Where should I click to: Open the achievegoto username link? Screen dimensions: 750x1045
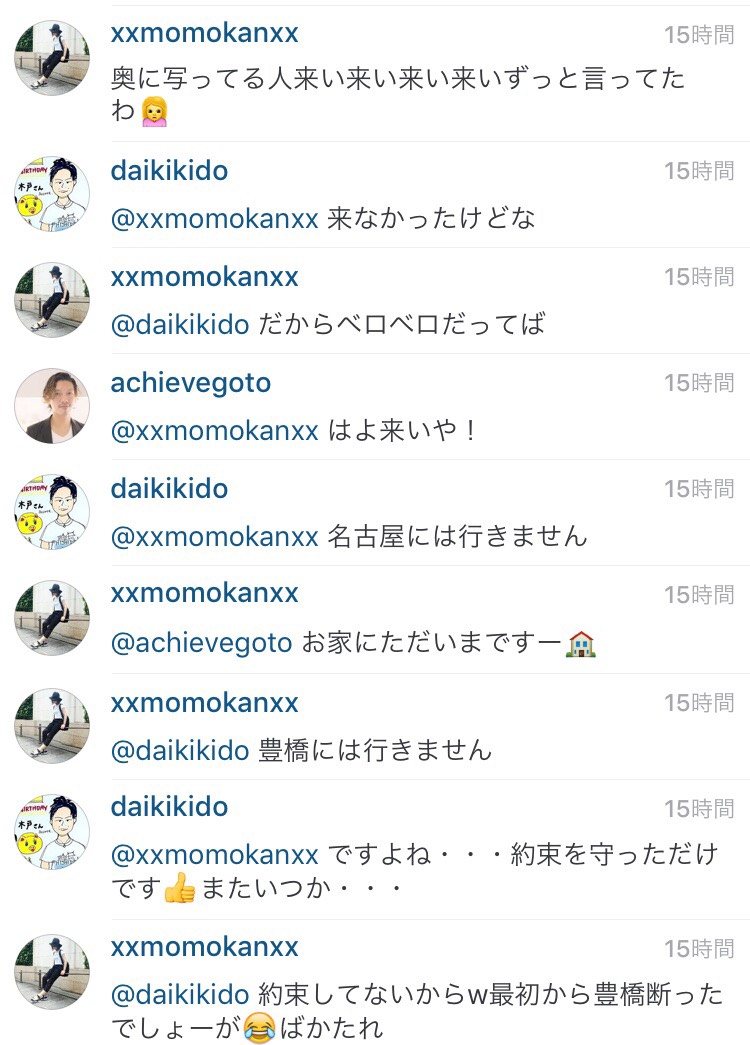coord(190,383)
